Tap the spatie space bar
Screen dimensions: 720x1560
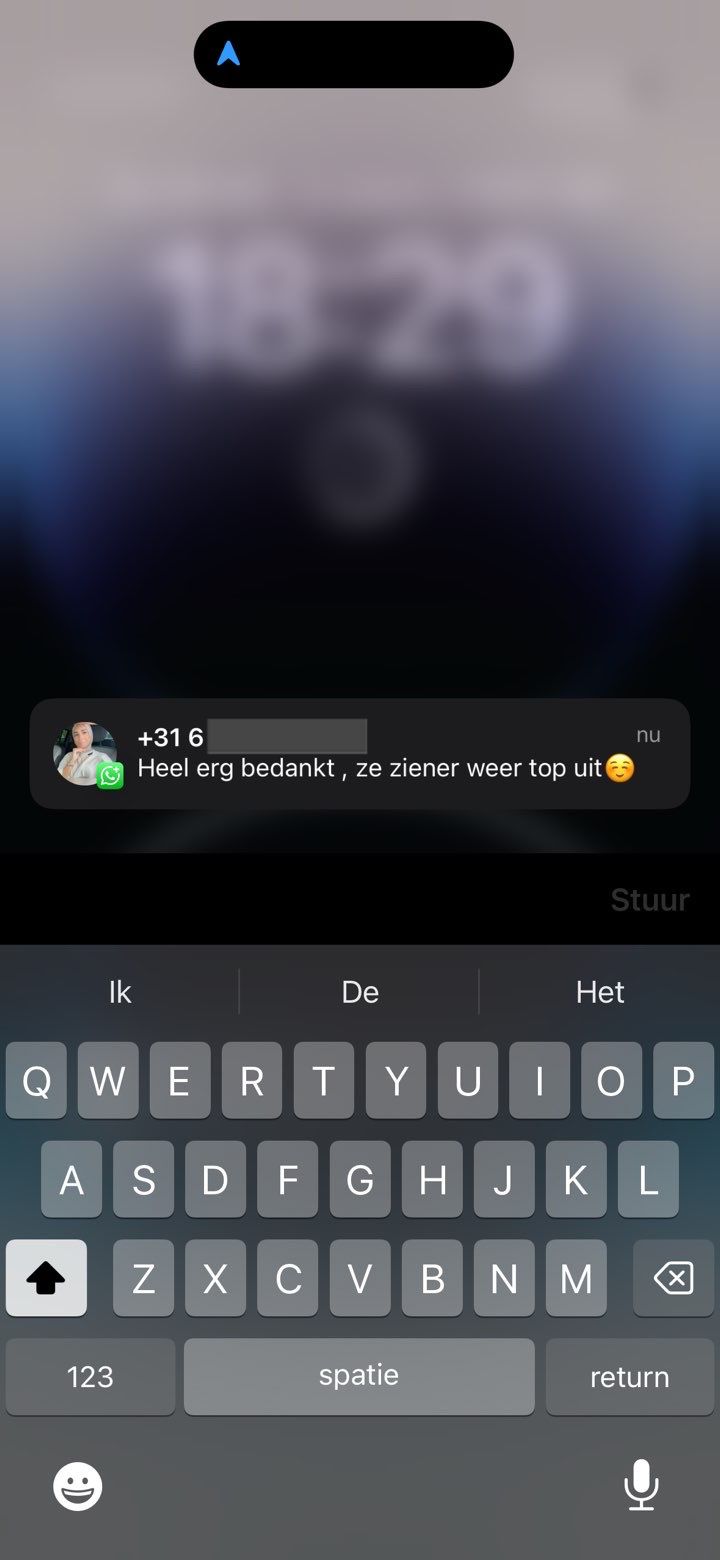pos(359,1377)
